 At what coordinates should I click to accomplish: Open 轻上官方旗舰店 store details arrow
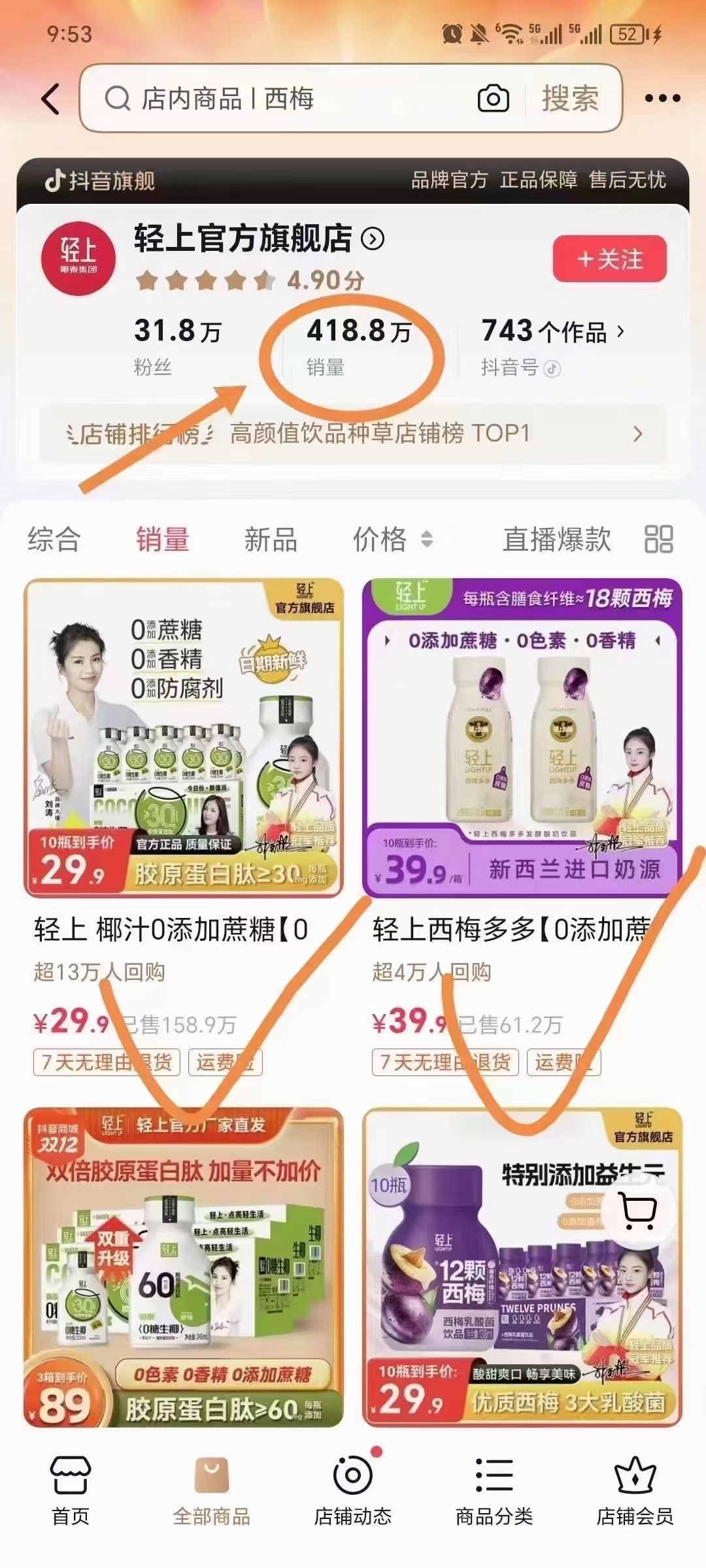373,239
